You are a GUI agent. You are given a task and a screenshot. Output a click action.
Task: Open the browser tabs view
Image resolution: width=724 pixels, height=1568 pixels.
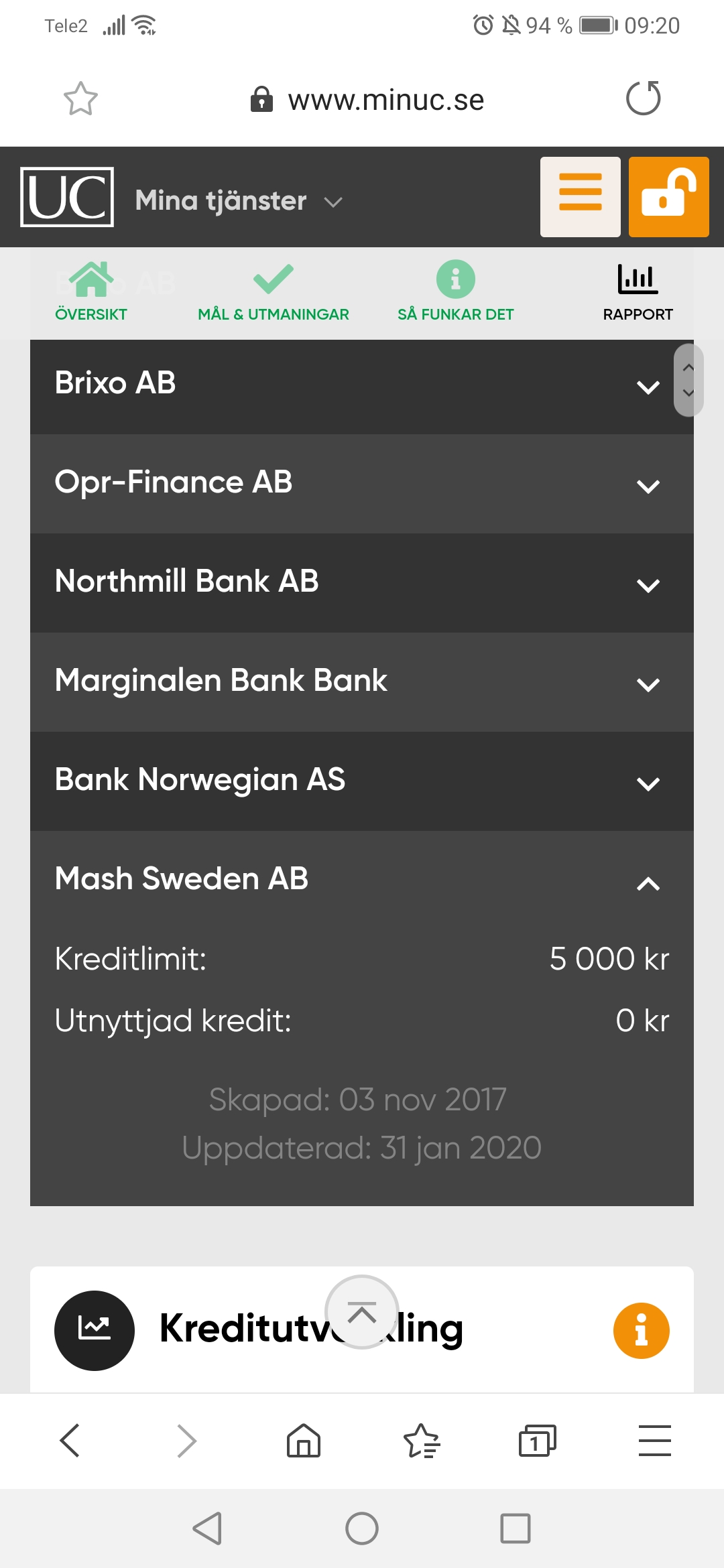tap(537, 1441)
